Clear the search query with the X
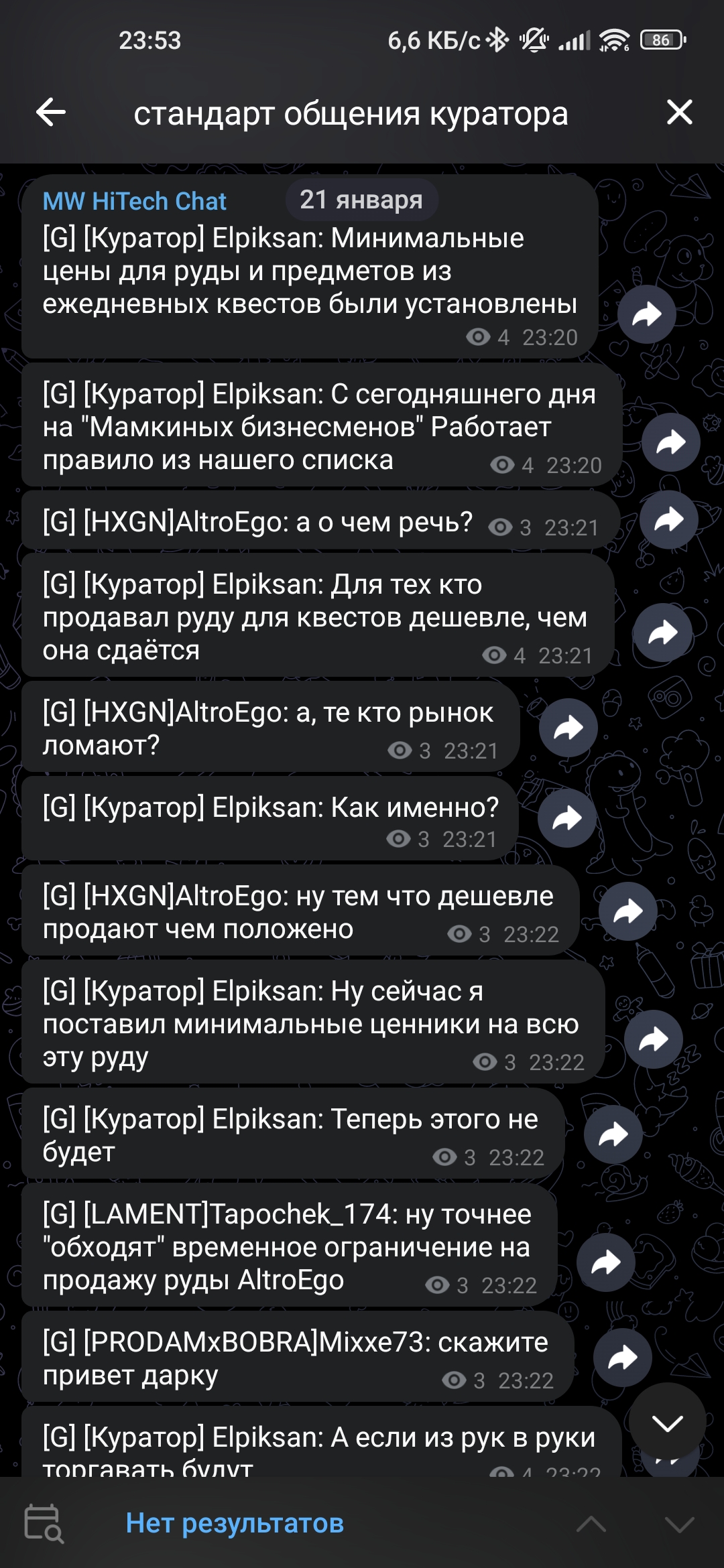 tap(680, 112)
